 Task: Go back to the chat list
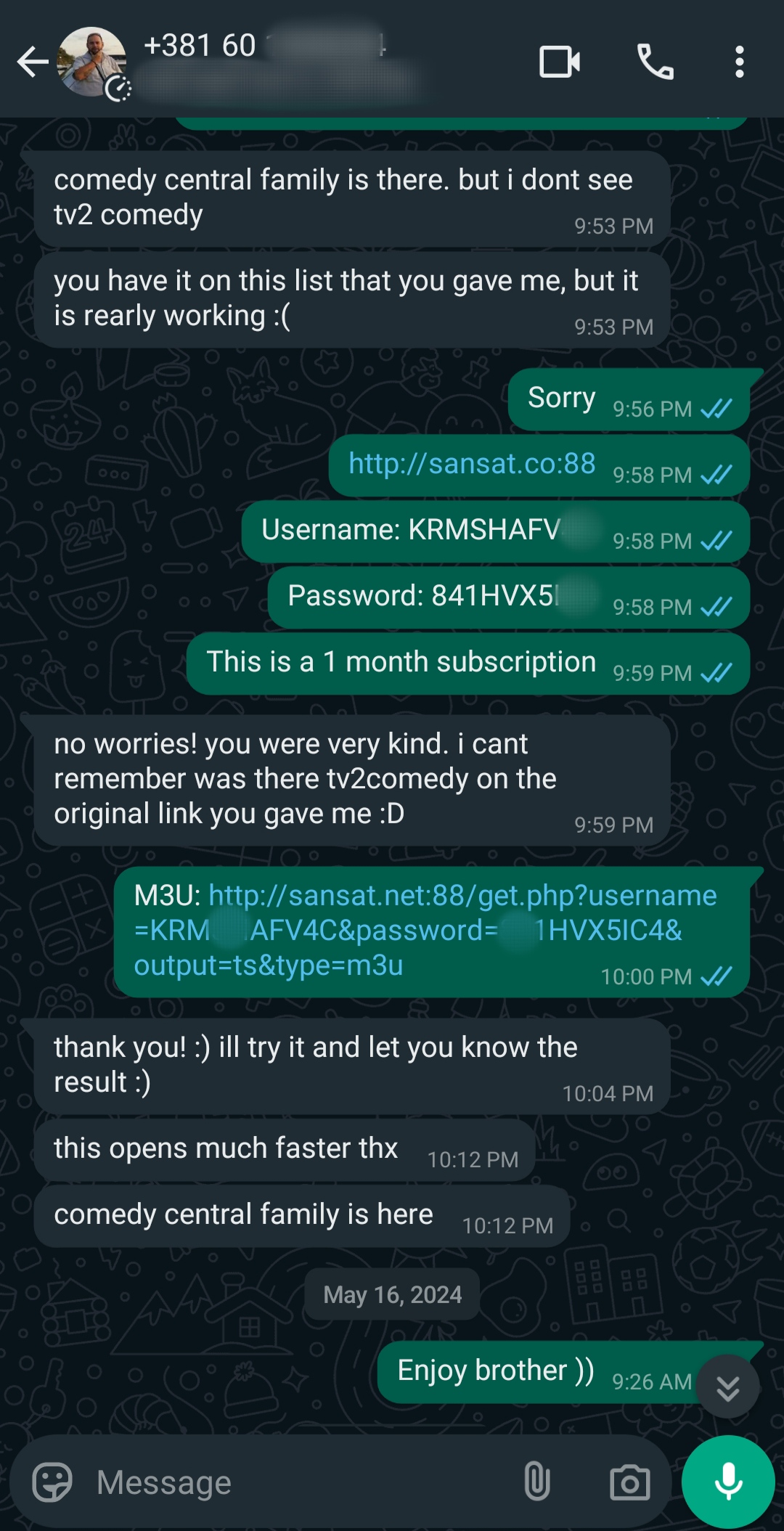tap(32, 62)
